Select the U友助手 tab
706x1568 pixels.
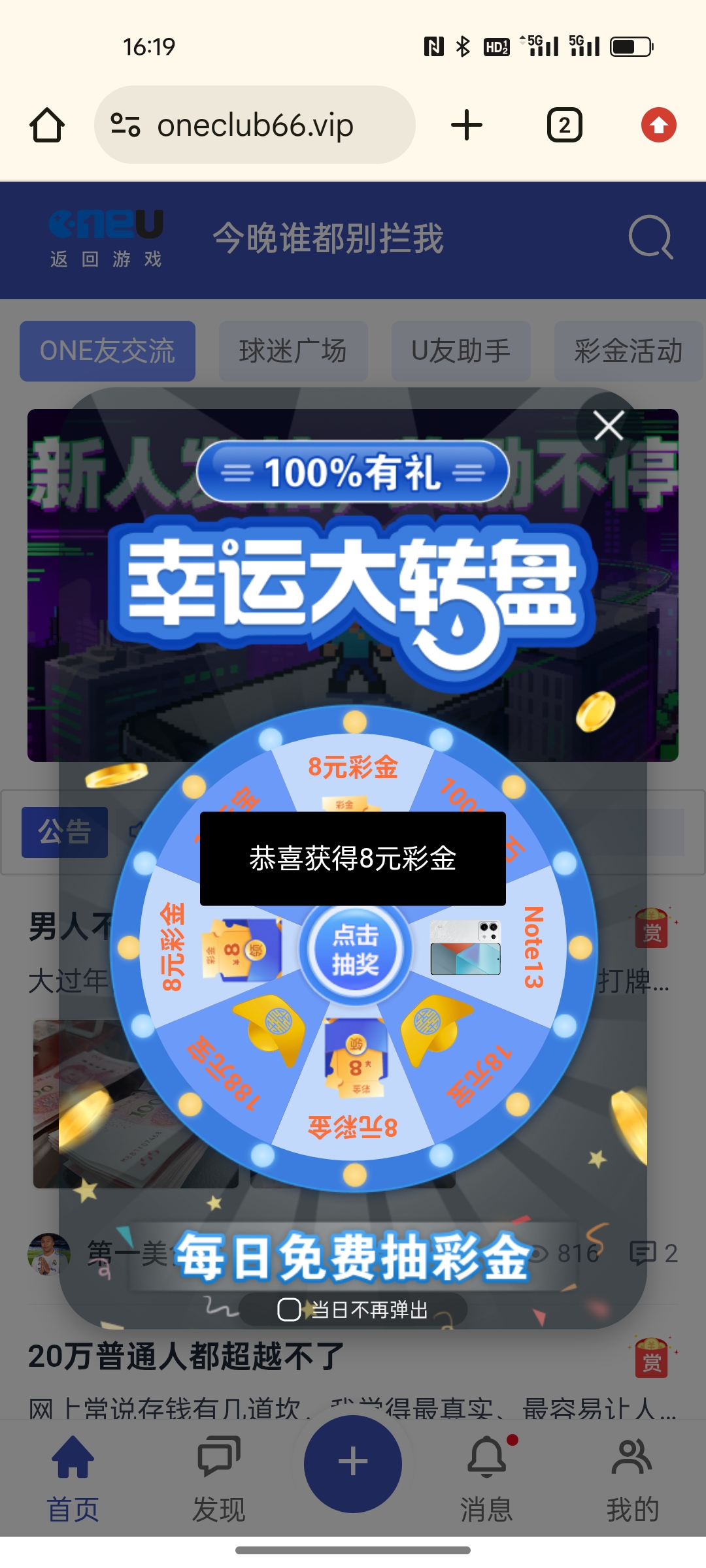pos(461,351)
